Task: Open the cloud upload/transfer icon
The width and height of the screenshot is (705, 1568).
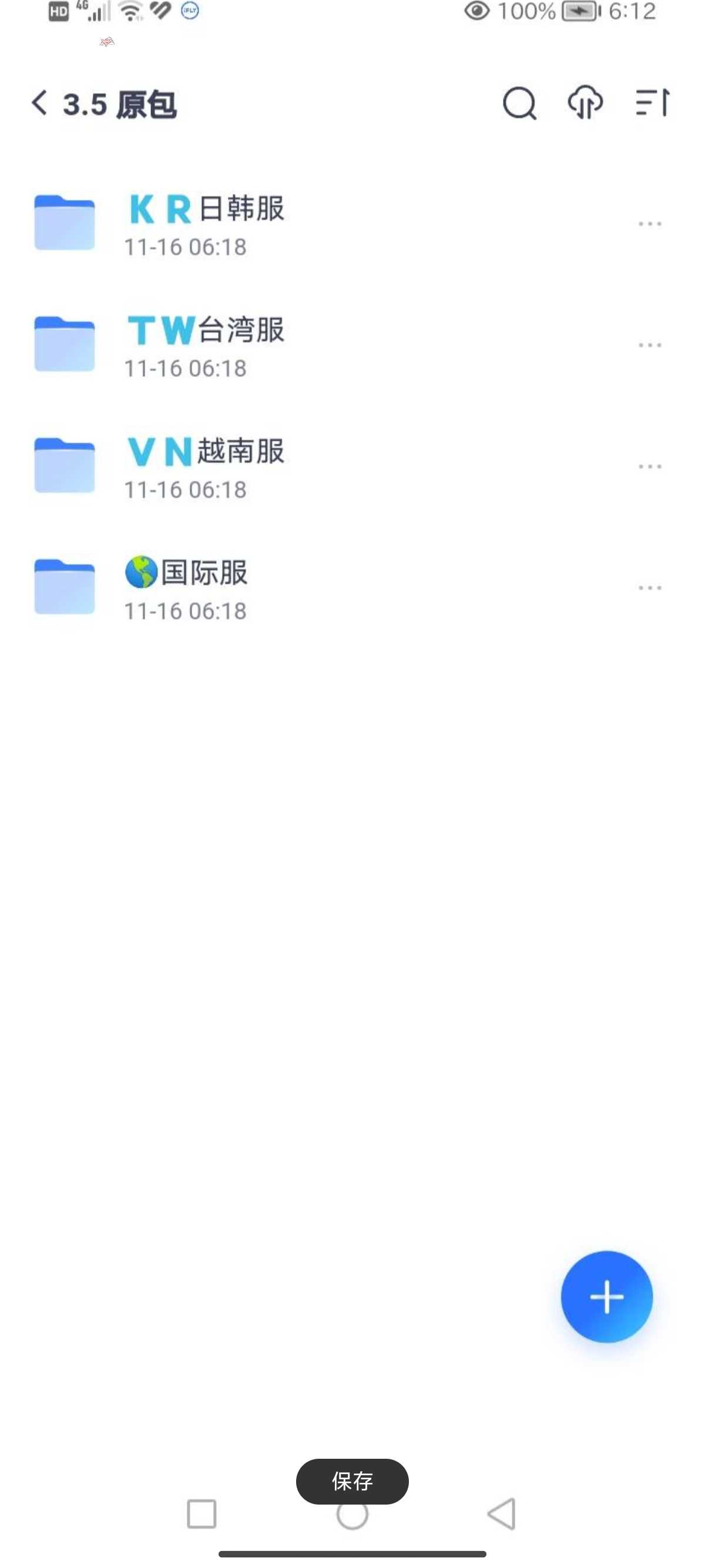Action: pyautogui.click(x=585, y=102)
